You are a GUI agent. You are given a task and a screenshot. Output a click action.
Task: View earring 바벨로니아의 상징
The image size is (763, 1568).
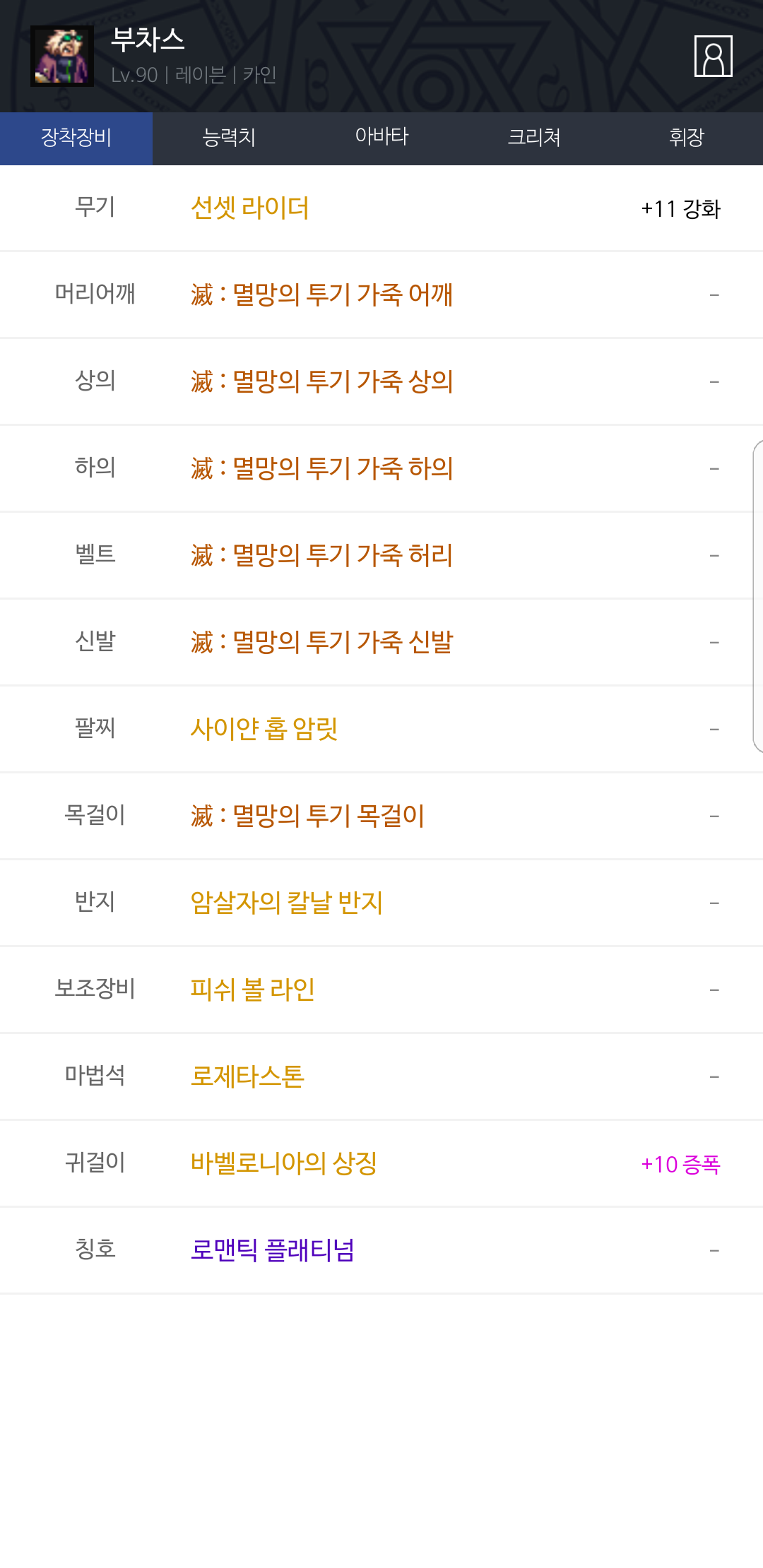click(x=283, y=1163)
